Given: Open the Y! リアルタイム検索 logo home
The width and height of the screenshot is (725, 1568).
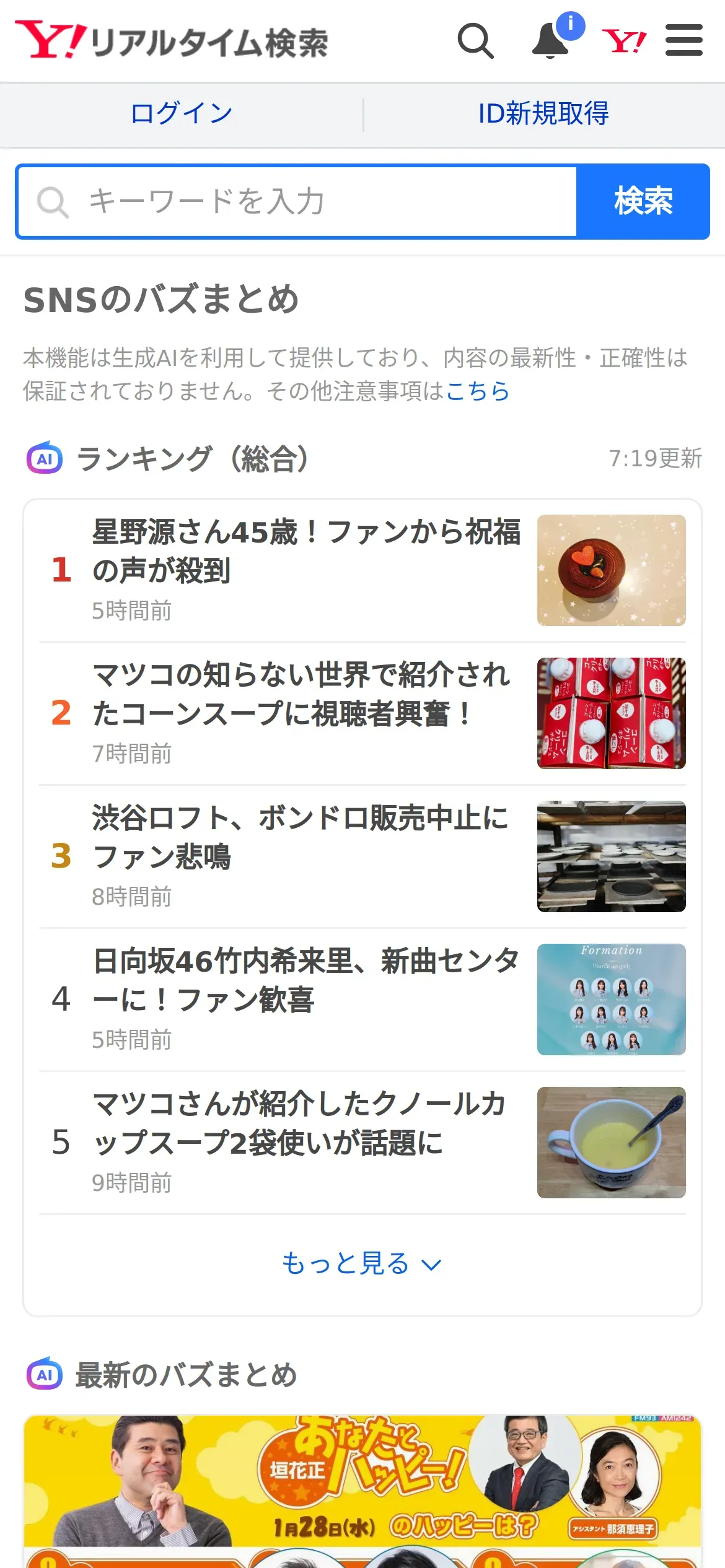Looking at the screenshot, I should tap(172, 41).
